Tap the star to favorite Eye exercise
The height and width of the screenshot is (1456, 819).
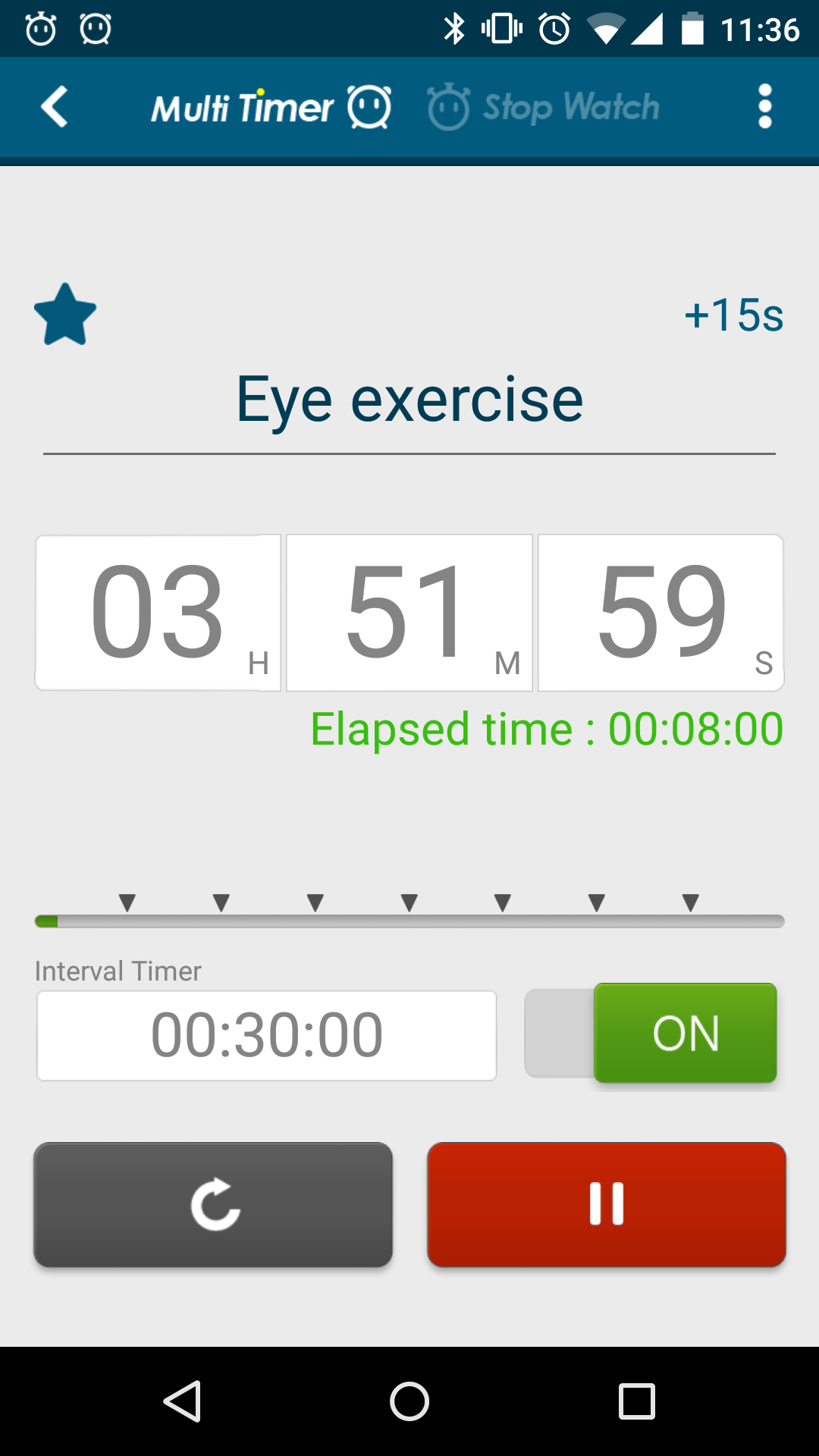65,314
